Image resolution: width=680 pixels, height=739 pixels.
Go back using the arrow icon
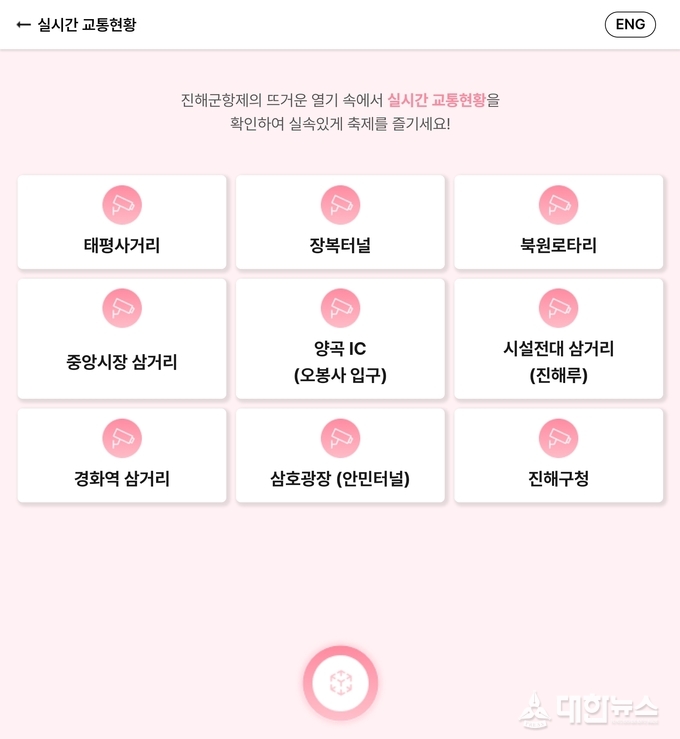coord(24,25)
